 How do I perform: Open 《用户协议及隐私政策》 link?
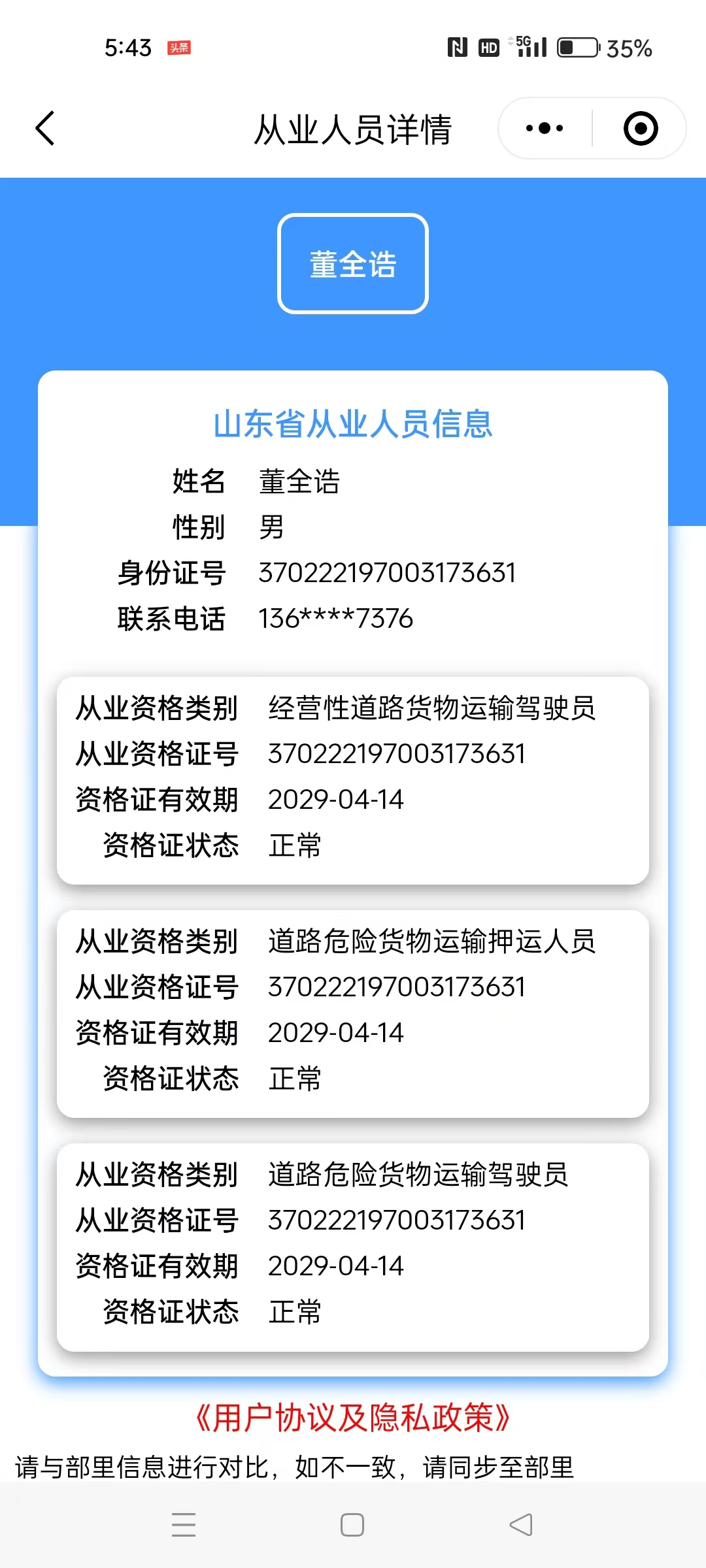[353, 1418]
